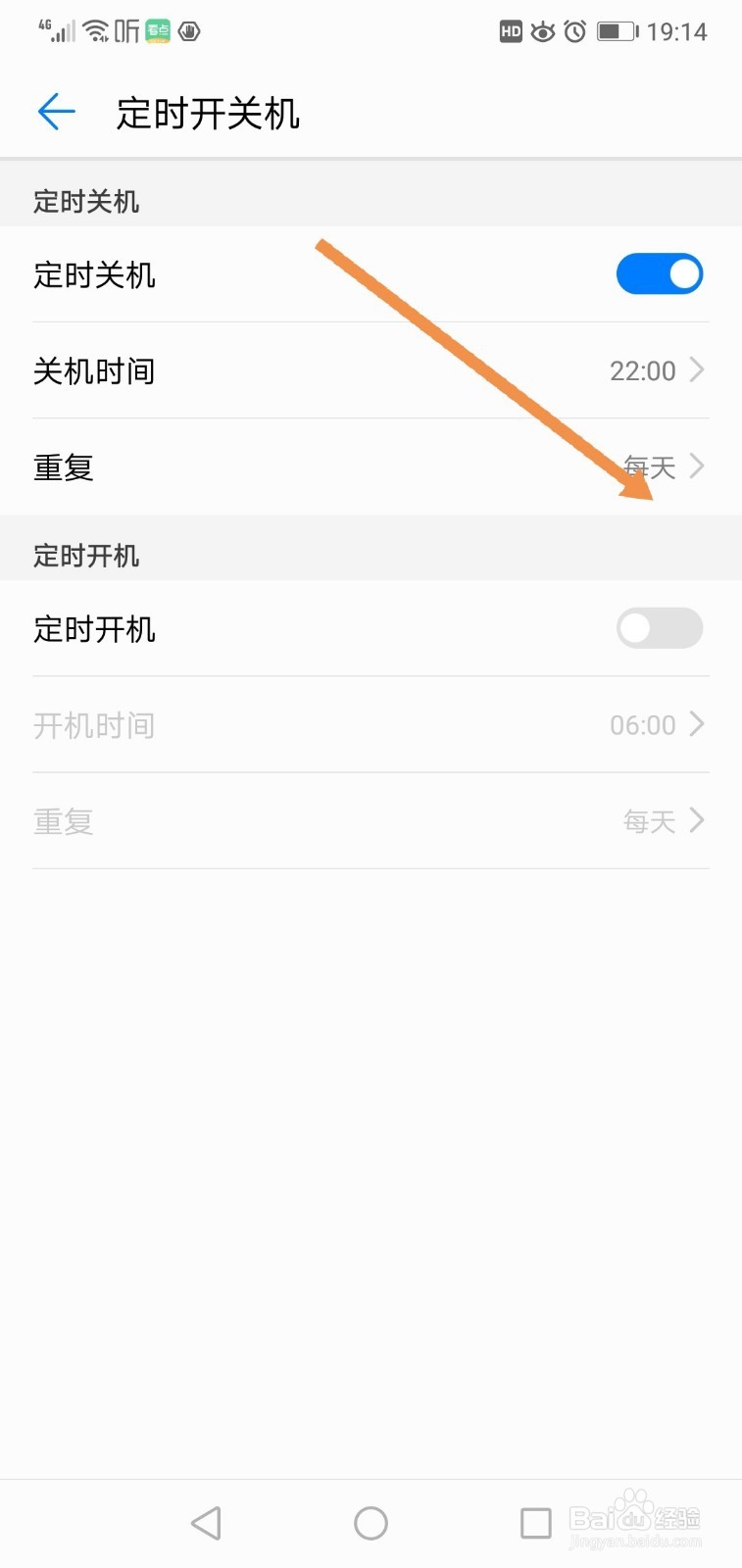The image size is (742, 1568).
Task: Tap the home circle navigation icon
Action: click(x=370, y=1523)
